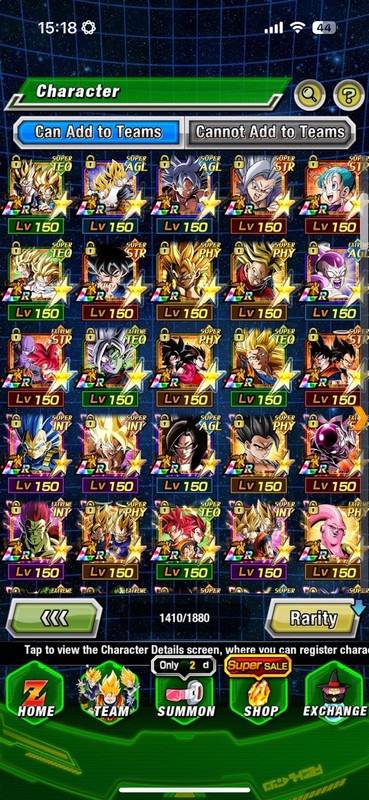
Task: Select the Extreme STR Hit character card
Action: (36, 367)
